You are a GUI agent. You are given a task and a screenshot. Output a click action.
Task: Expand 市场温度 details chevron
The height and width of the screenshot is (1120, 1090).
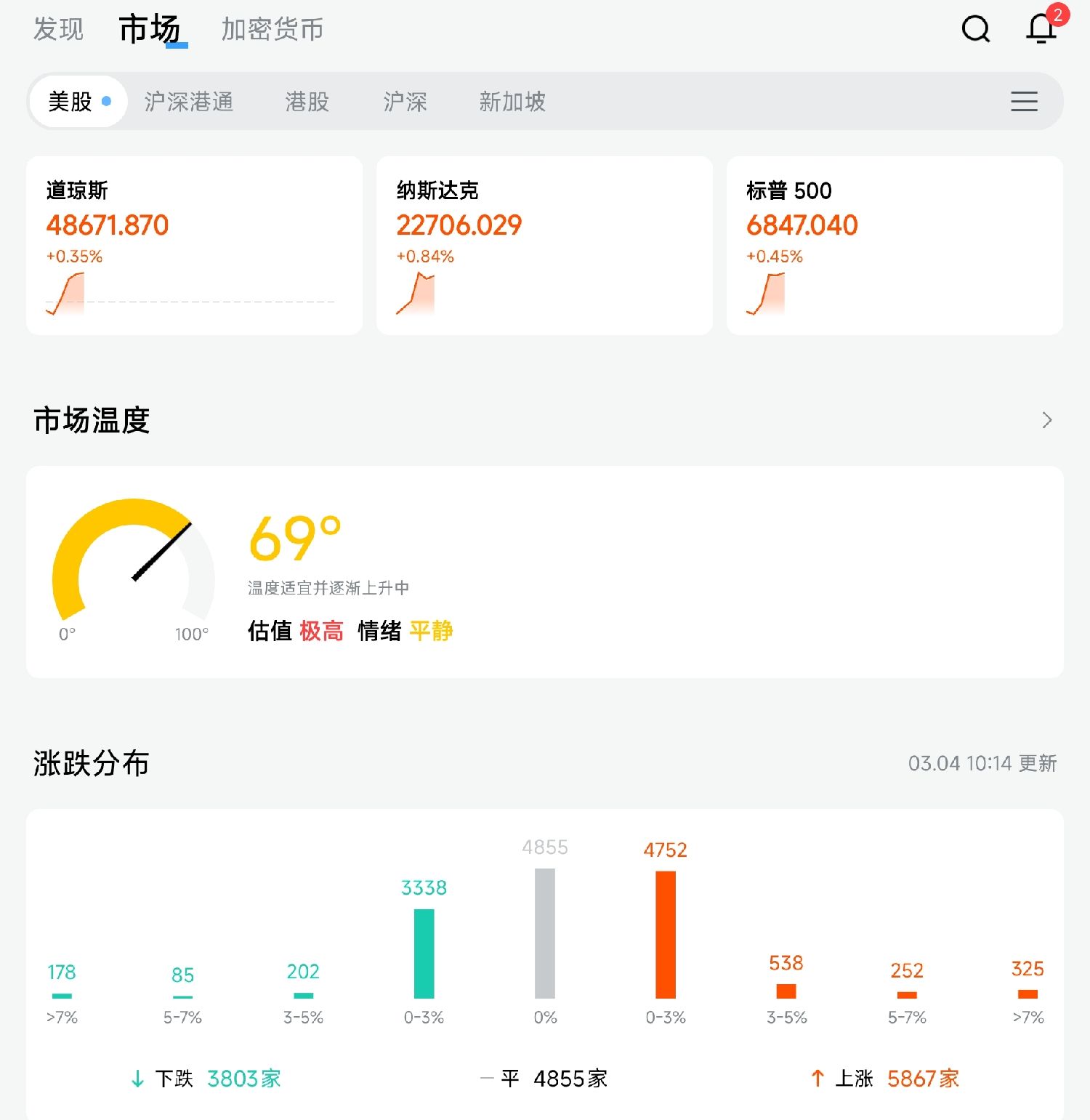point(1046,420)
